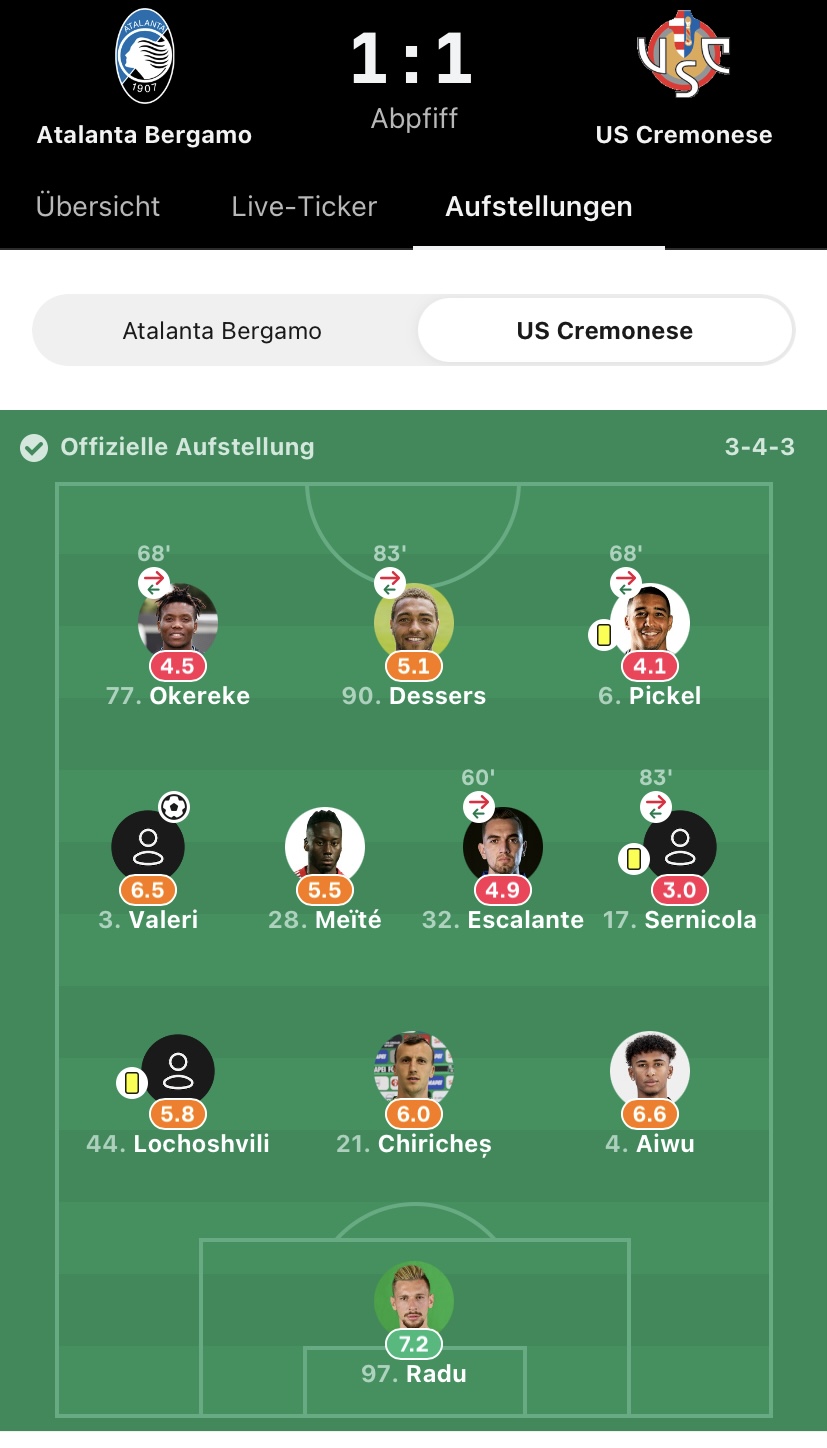Open Valeri's player details

click(148, 864)
